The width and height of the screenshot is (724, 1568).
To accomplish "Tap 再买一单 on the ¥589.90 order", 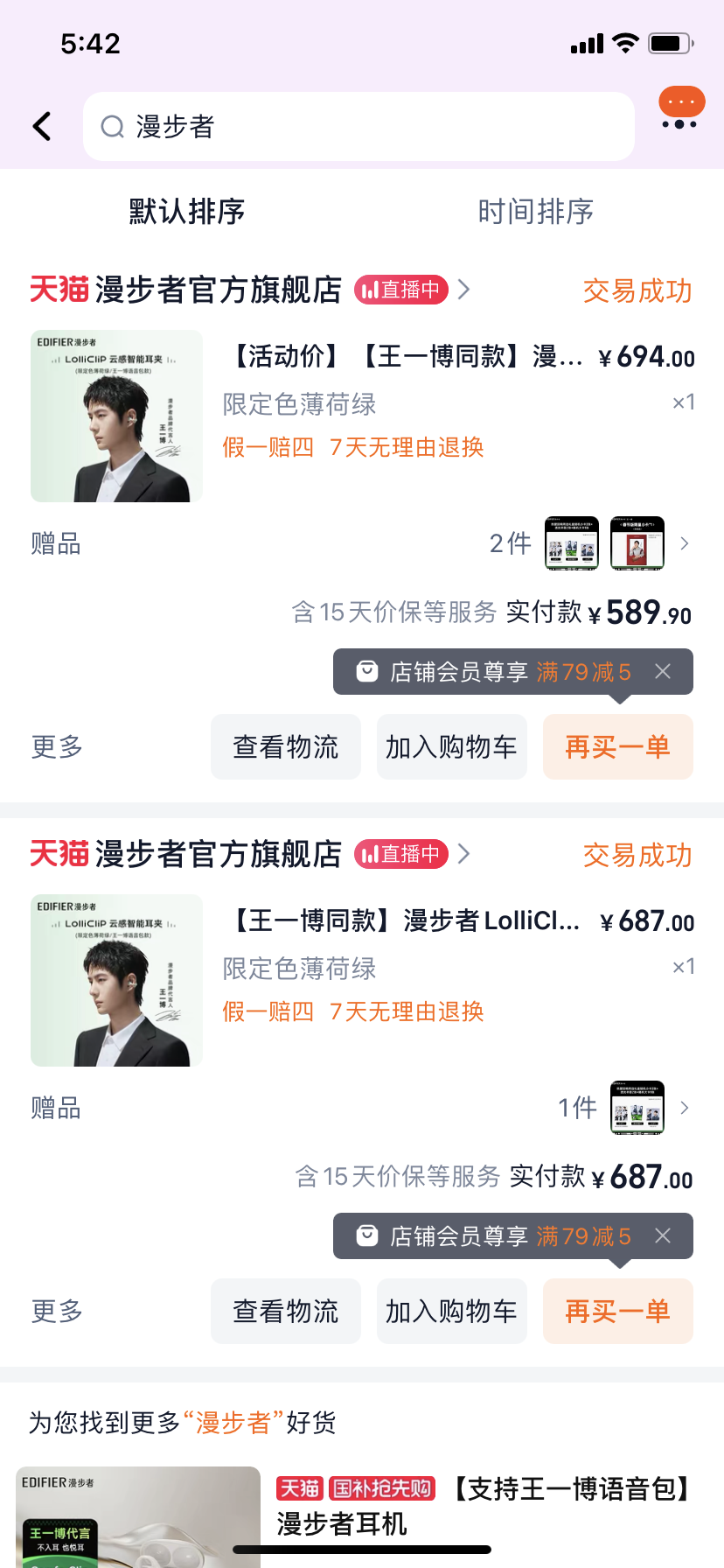I will tap(617, 747).
